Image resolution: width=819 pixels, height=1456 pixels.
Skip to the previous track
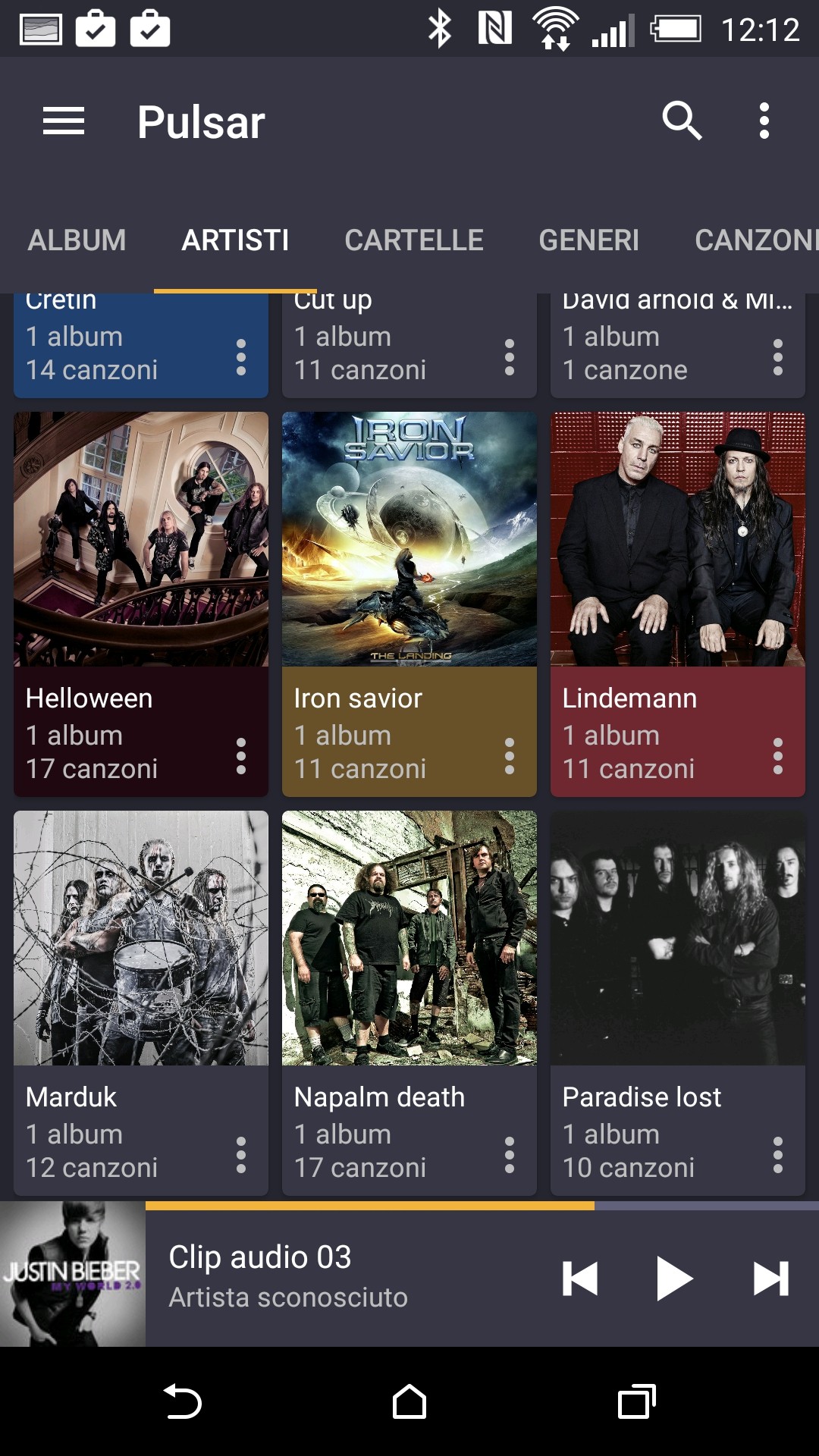pyautogui.click(x=580, y=1279)
